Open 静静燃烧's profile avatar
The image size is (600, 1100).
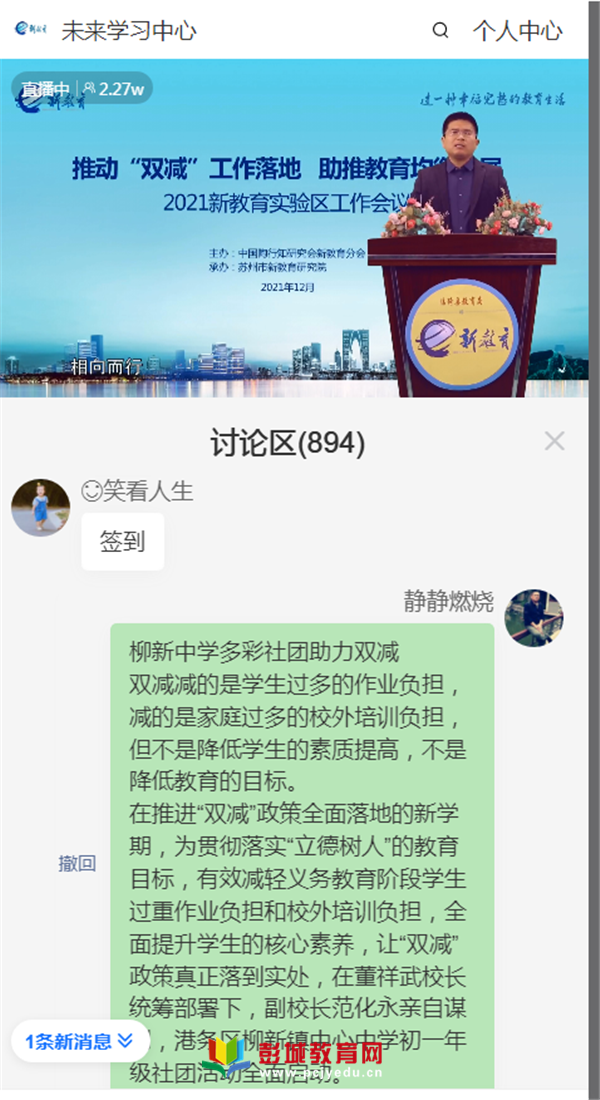(533, 618)
